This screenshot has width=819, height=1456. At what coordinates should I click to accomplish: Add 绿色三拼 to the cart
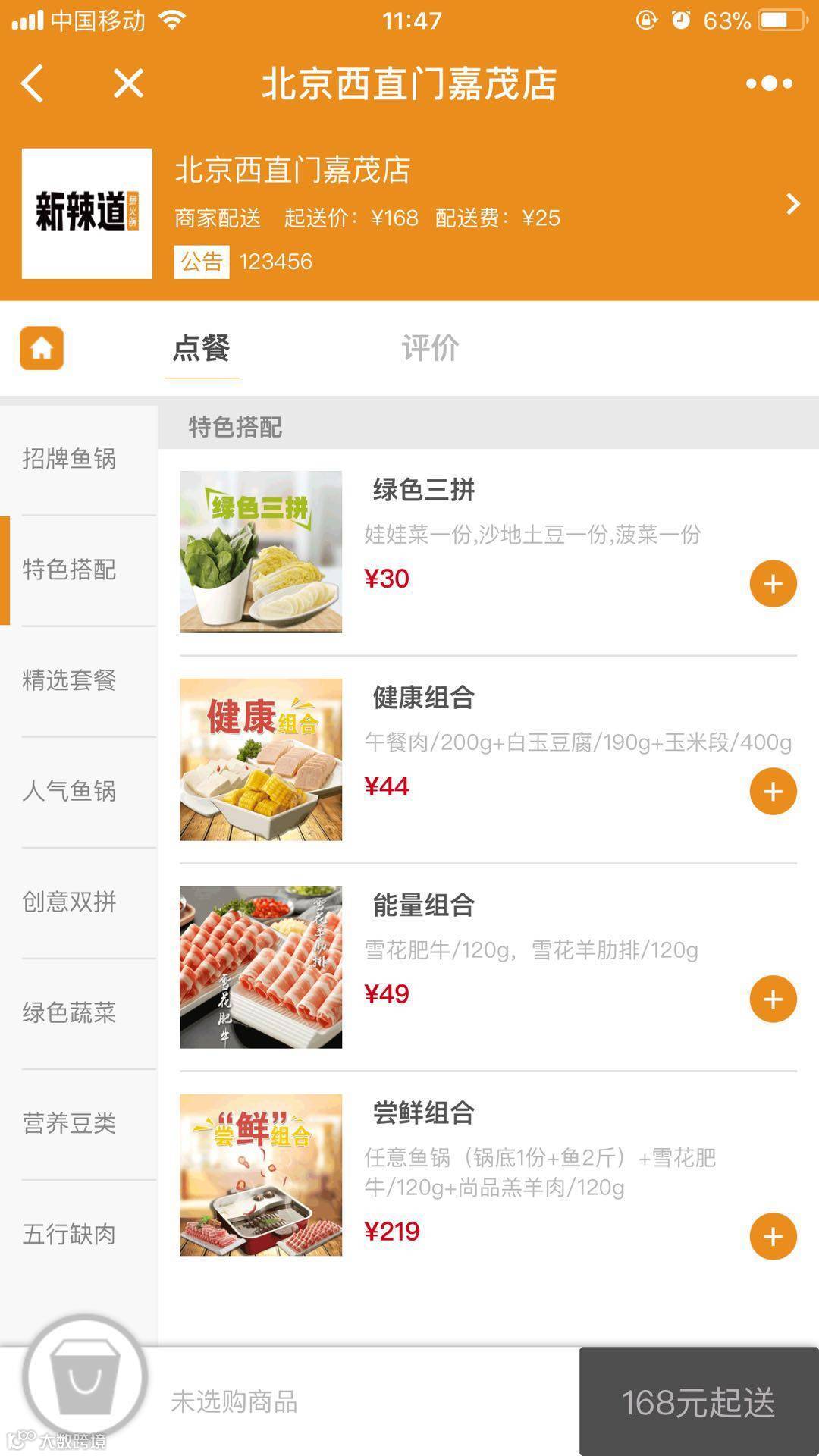773,584
